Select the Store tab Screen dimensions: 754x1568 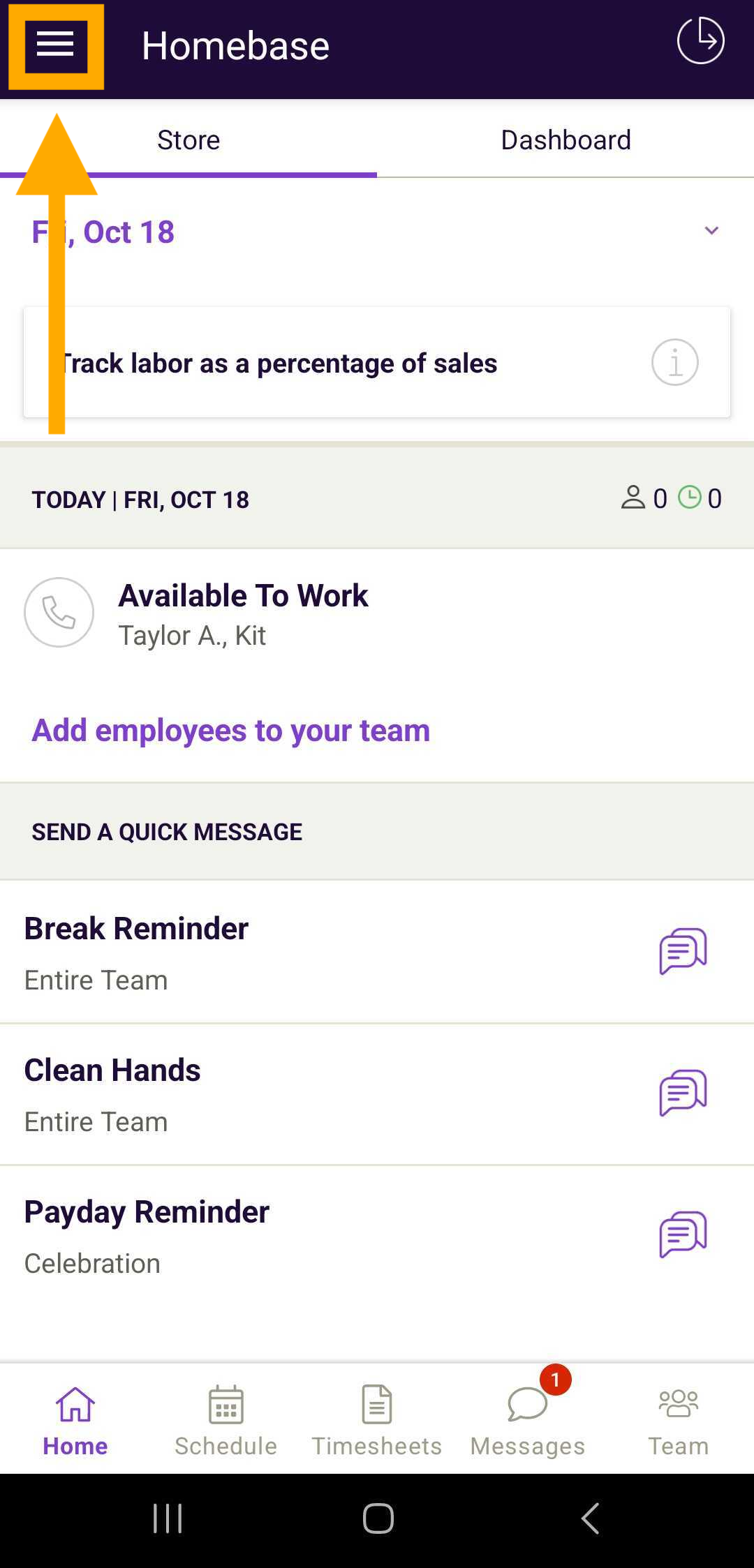[188, 140]
